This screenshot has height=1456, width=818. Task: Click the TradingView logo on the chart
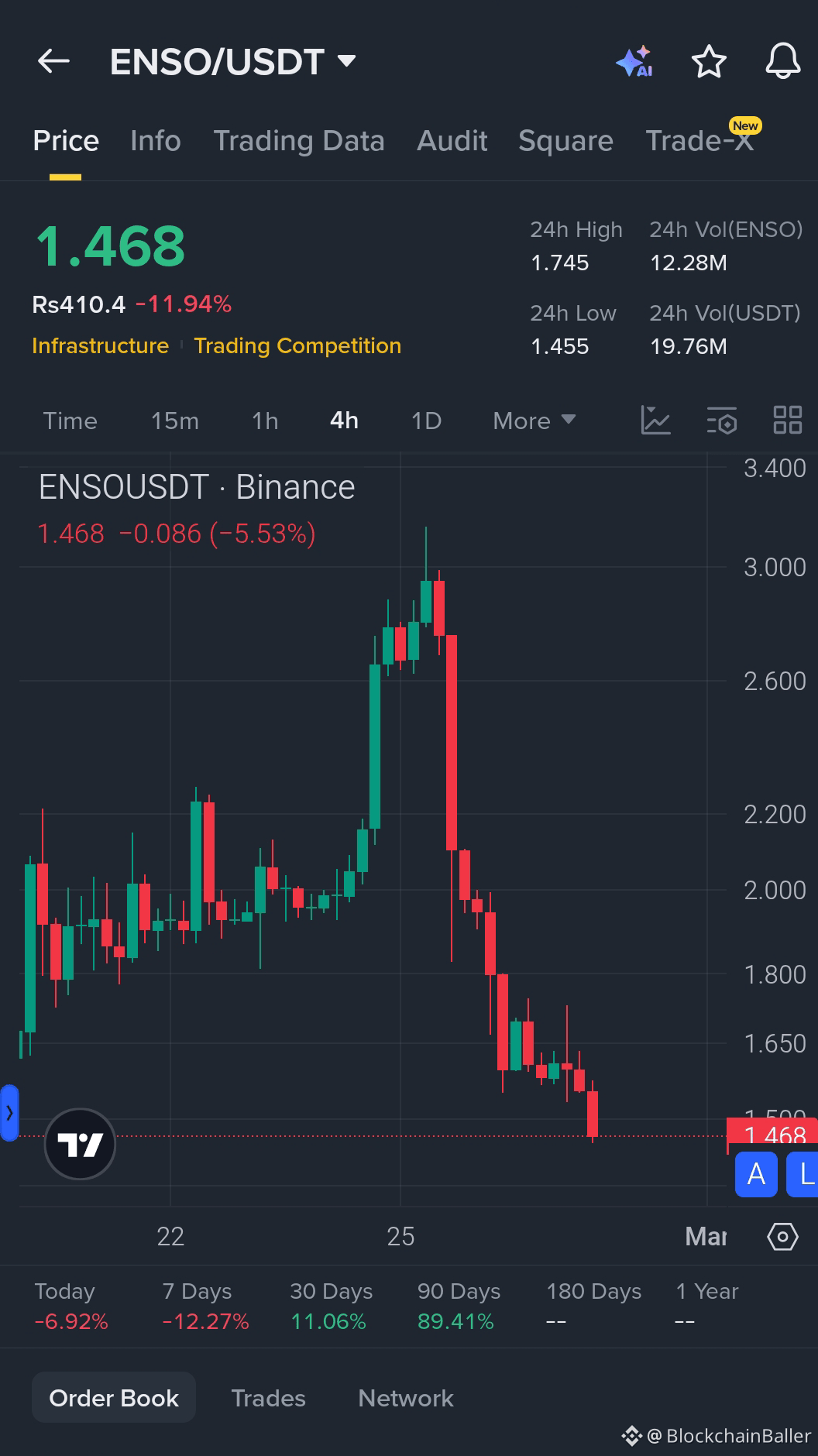tap(80, 1144)
